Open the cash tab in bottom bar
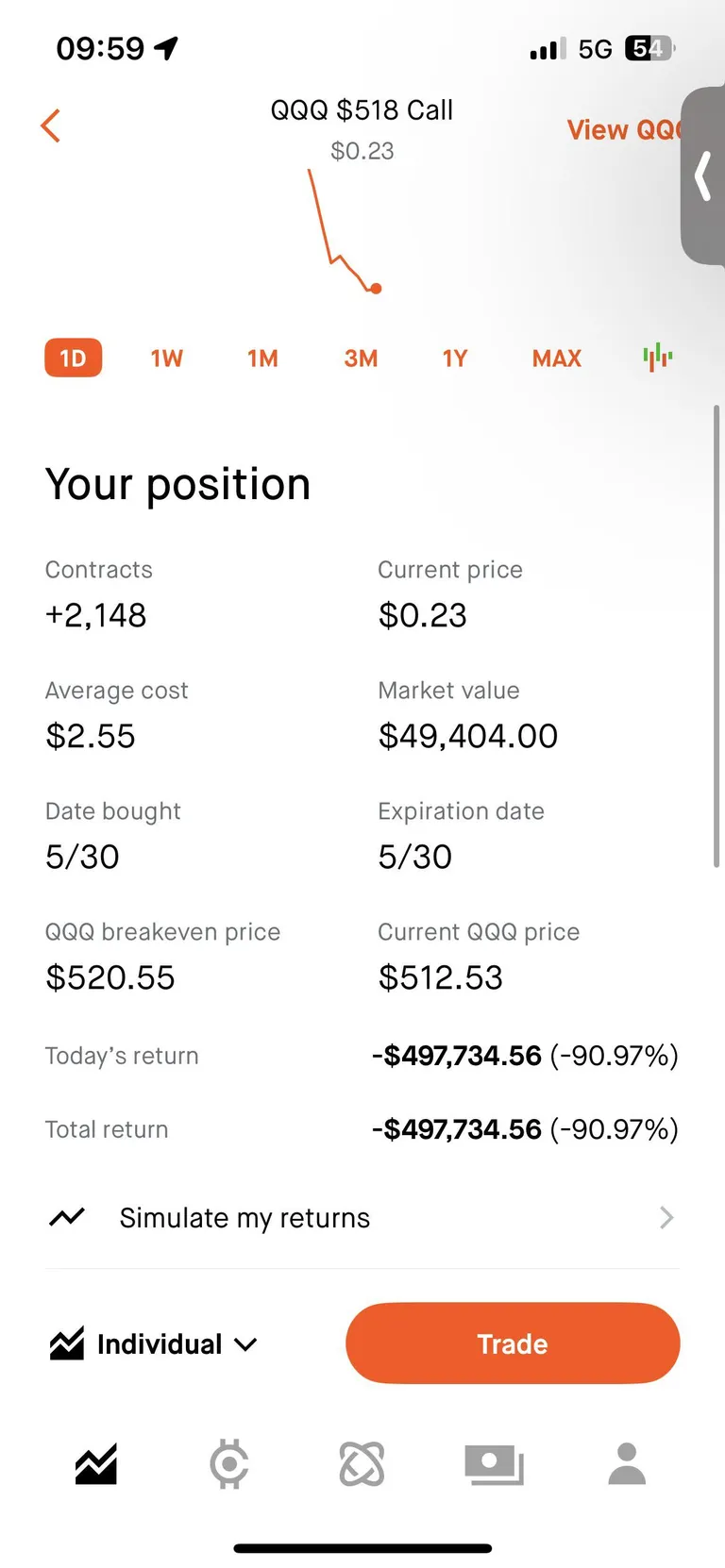725x1568 pixels. coord(494,1464)
